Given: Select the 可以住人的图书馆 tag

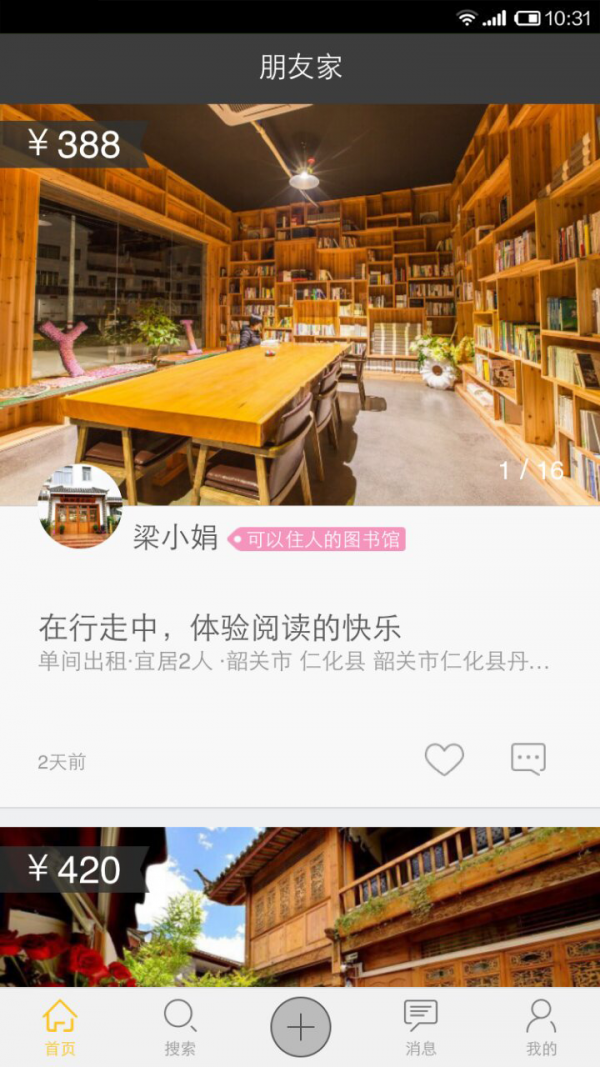Looking at the screenshot, I should (x=317, y=540).
